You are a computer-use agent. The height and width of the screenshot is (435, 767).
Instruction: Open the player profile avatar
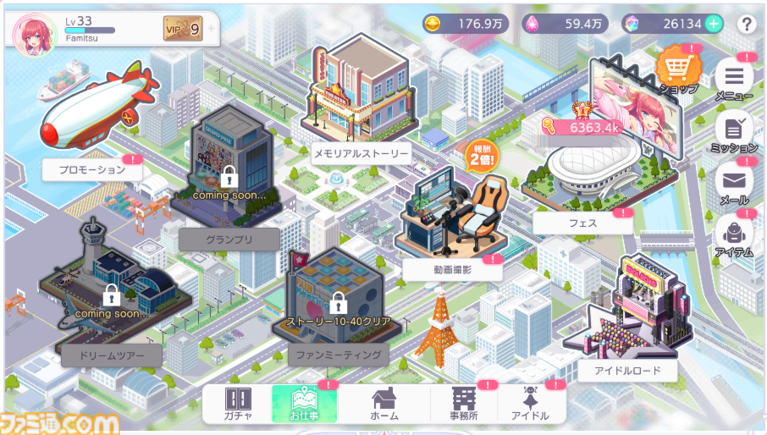tap(31, 30)
